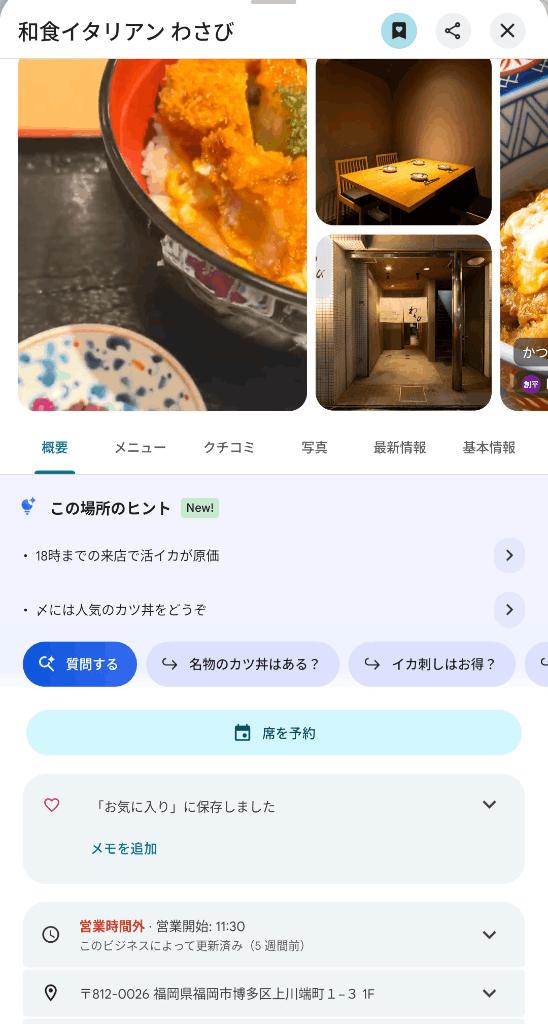The height and width of the screenshot is (1024, 548).
Task: Switch to the 基本情報 tab
Action: pyautogui.click(x=489, y=448)
